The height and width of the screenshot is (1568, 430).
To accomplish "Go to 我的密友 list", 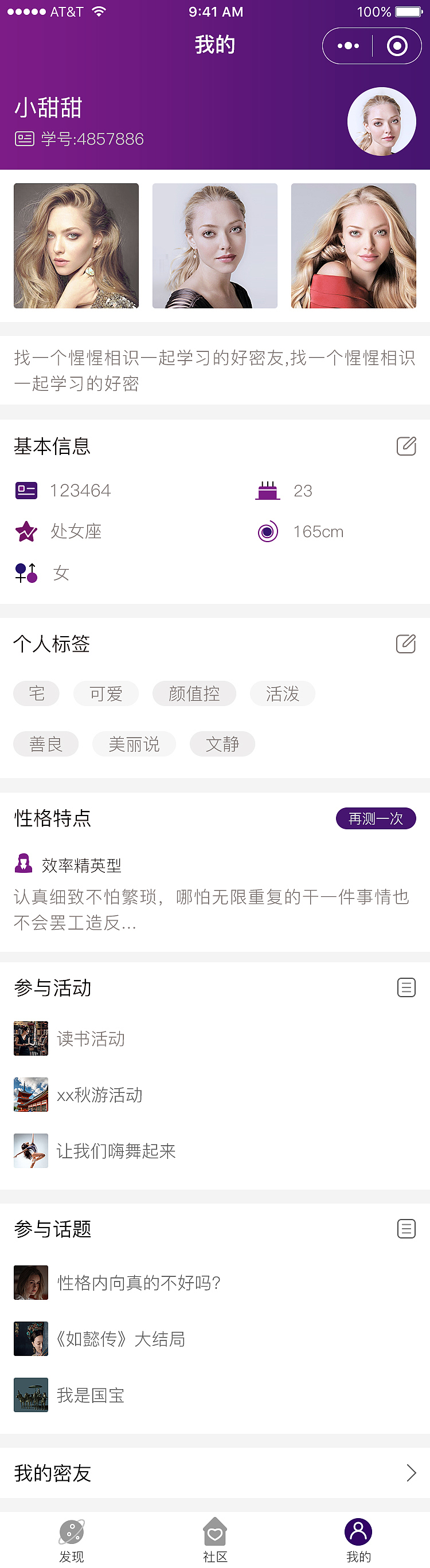I will pyautogui.click(x=214, y=1473).
